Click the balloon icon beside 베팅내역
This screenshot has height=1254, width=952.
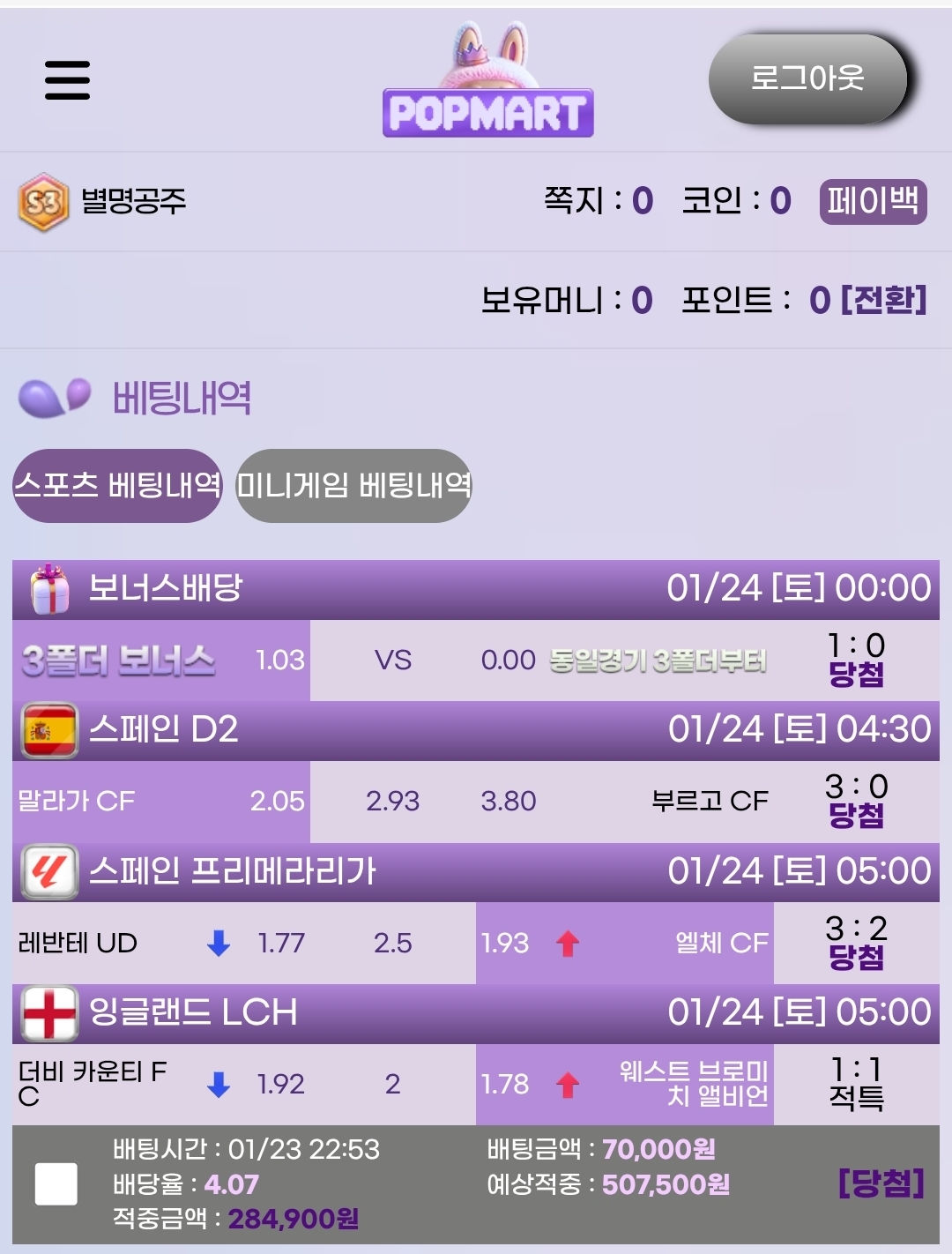tap(49, 399)
